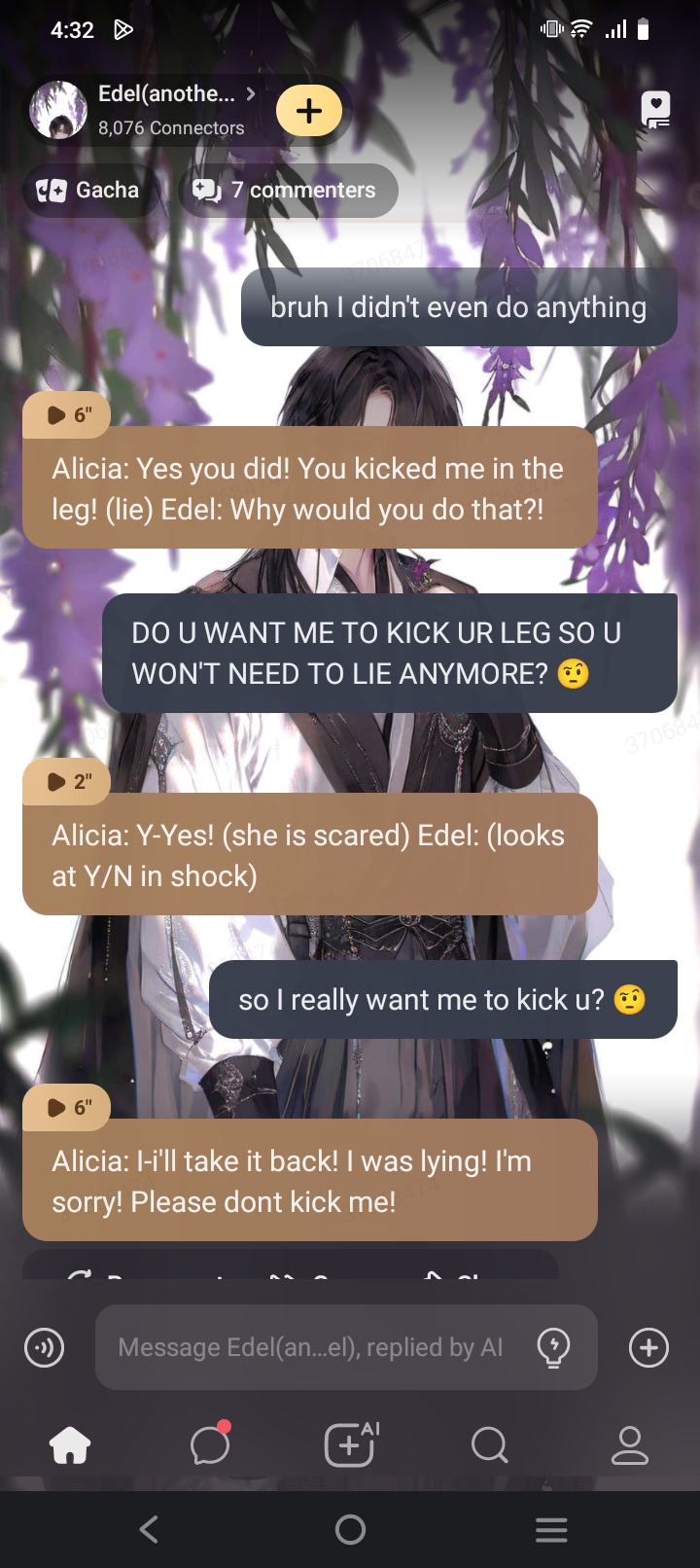
Task: Open the AI create tab
Action: pos(350,1444)
